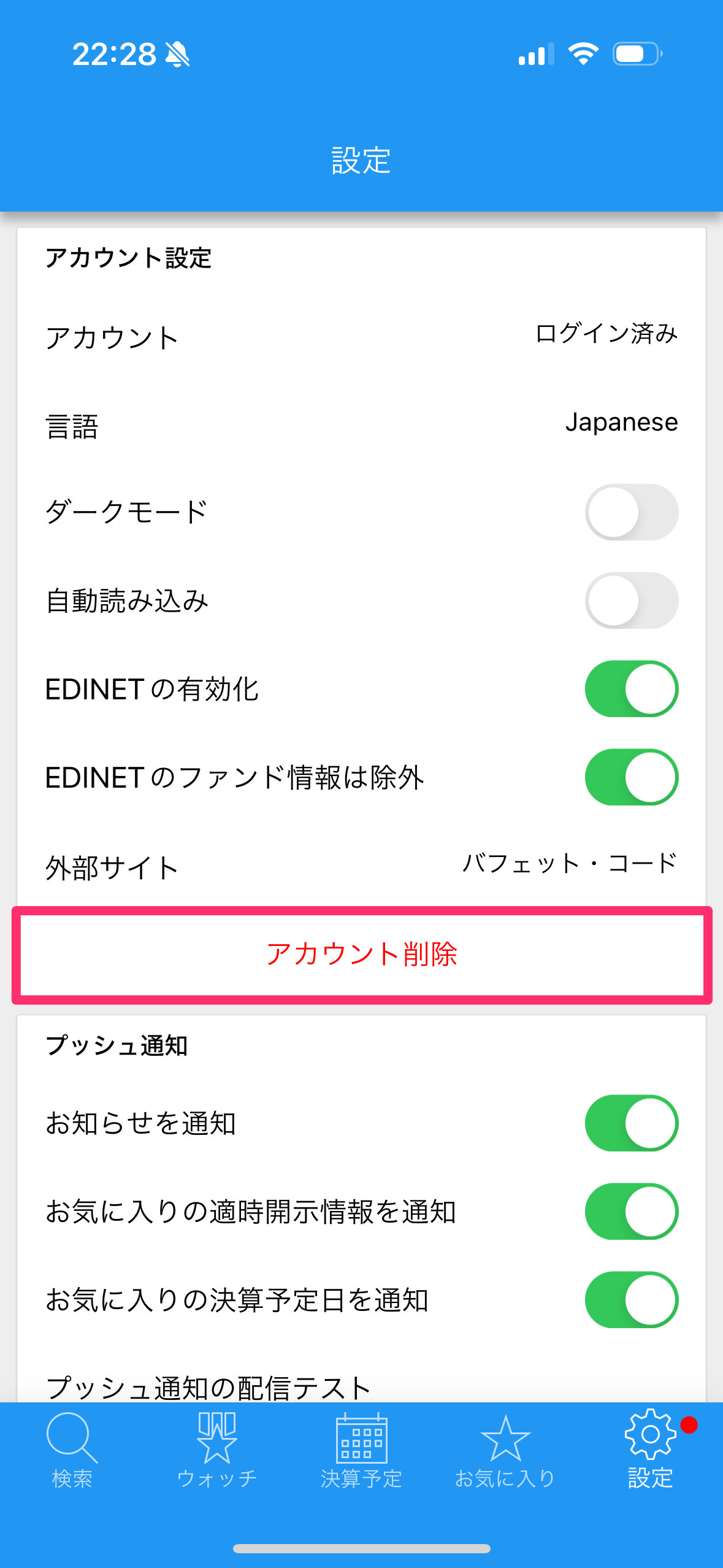
Task: Open the アカウント login status row
Action: point(361,336)
